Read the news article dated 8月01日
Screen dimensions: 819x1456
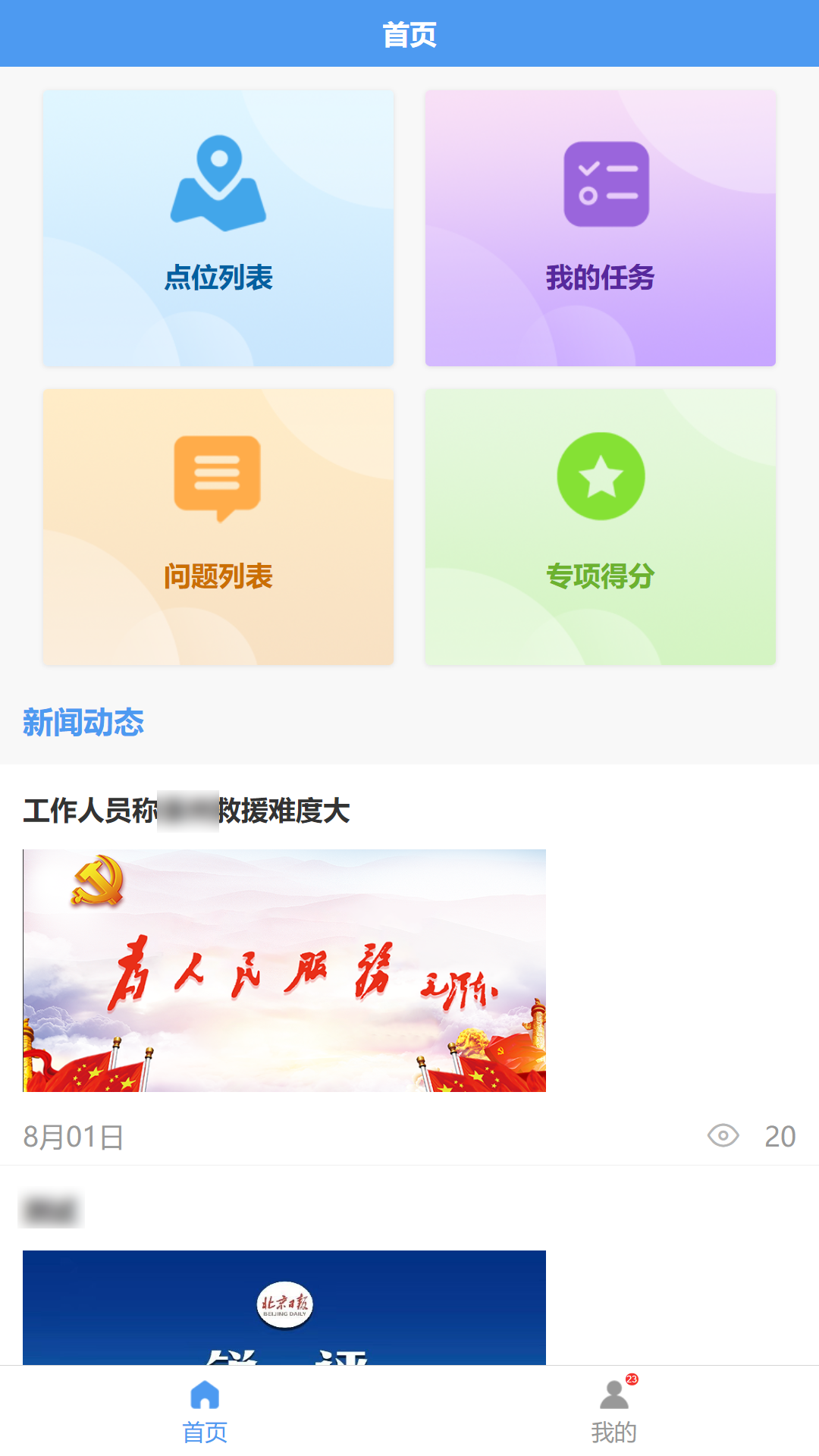(x=284, y=970)
